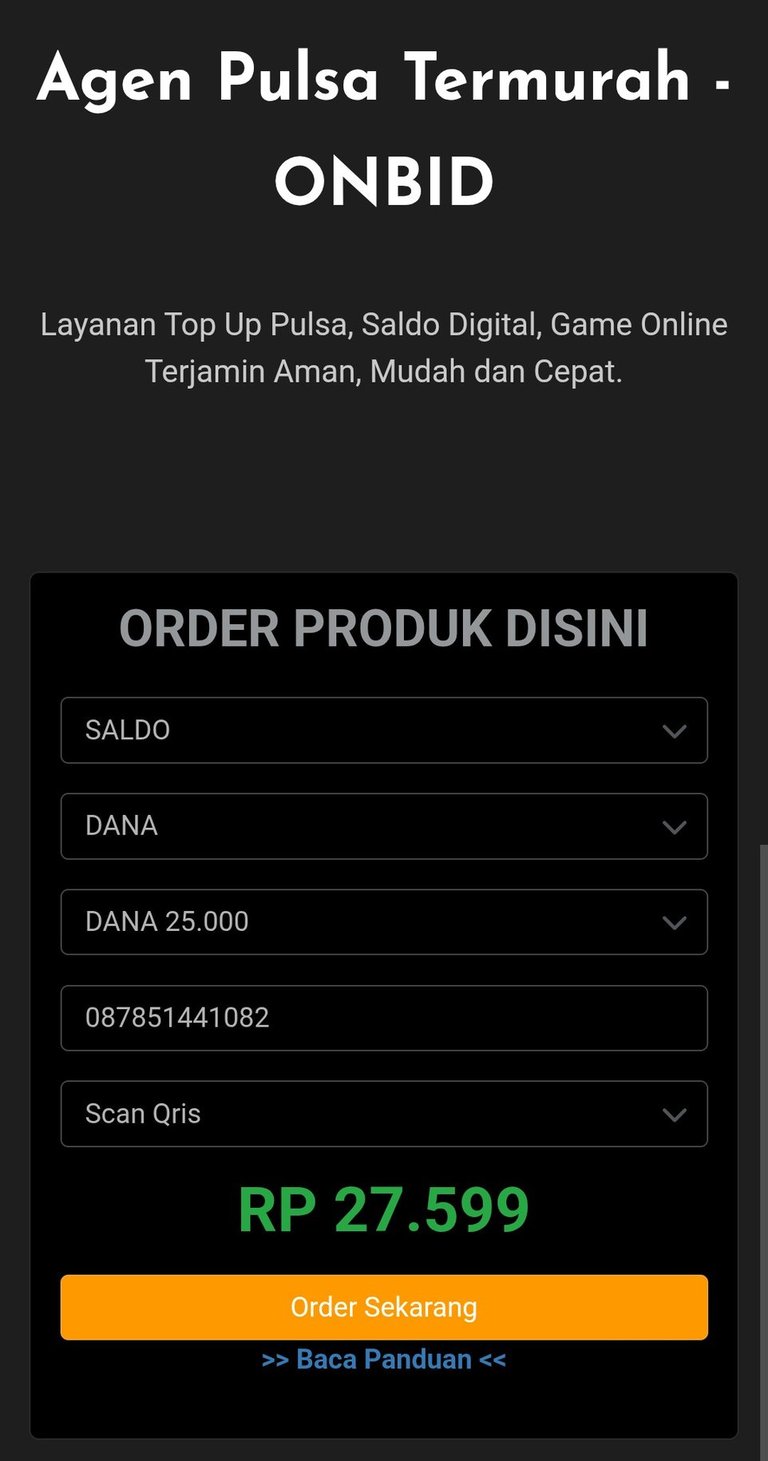Click the chevron on the DANA 25.000 selector

coord(676,922)
